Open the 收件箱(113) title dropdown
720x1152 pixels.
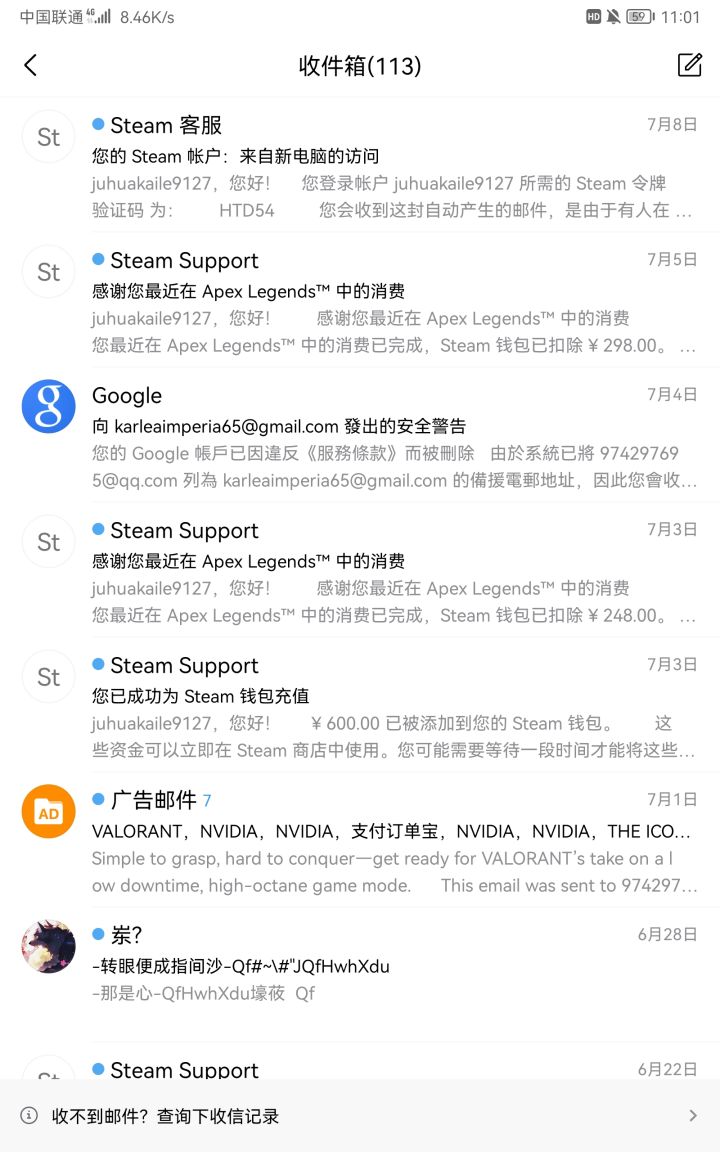pyautogui.click(x=360, y=65)
